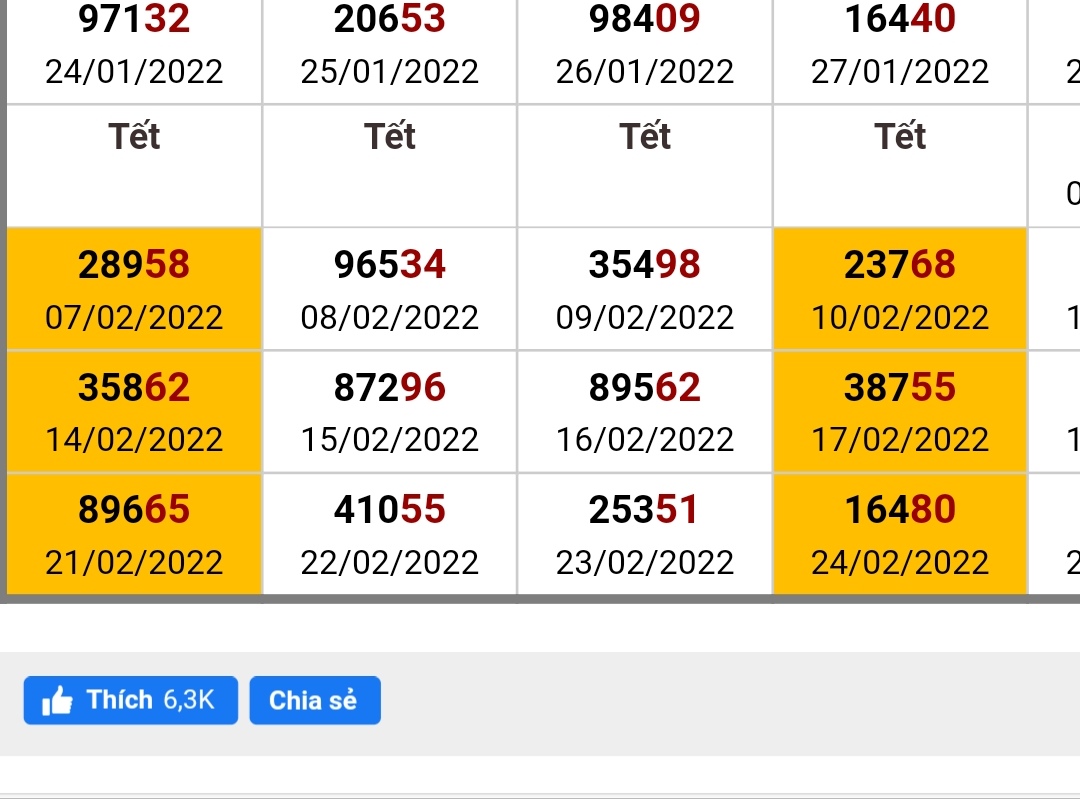The width and height of the screenshot is (1080, 799).
Task: Share the page via Chia sẻ
Action: (314, 700)
